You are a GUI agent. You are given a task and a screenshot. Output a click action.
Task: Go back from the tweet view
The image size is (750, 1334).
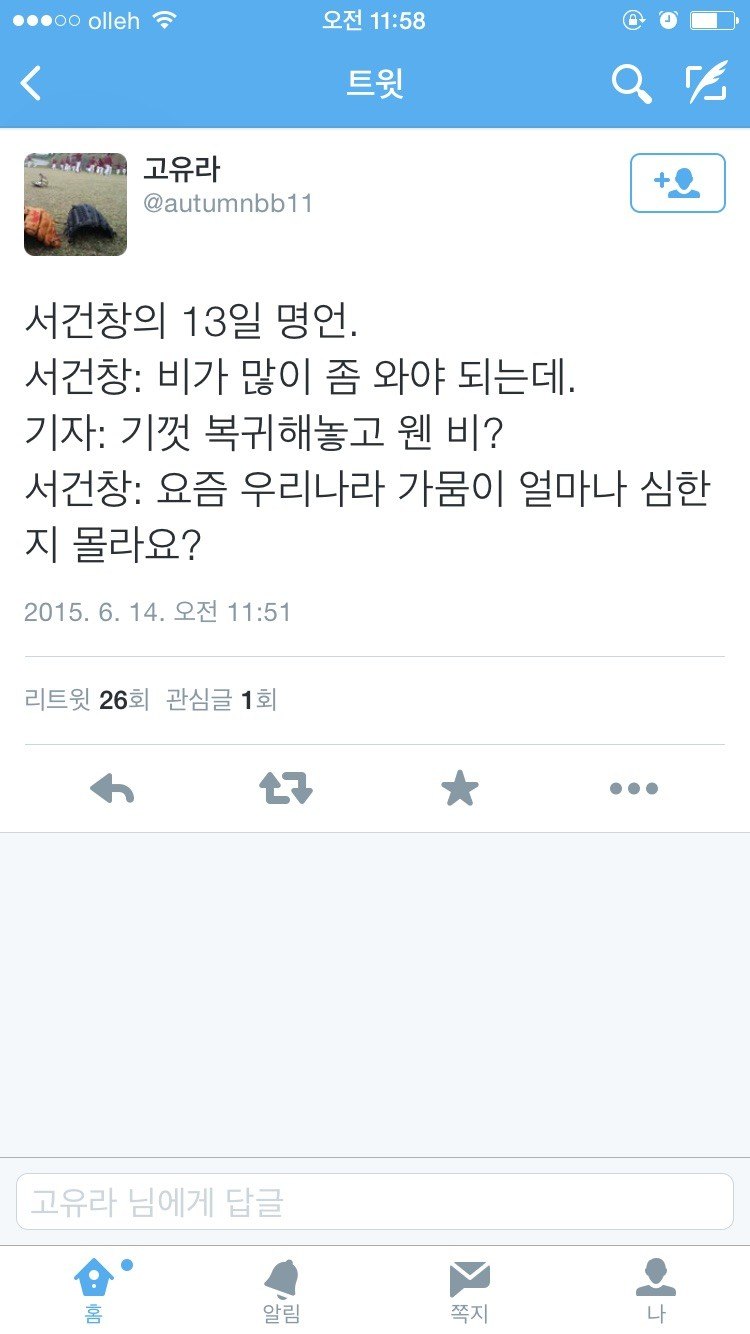(x=32, y=84)
